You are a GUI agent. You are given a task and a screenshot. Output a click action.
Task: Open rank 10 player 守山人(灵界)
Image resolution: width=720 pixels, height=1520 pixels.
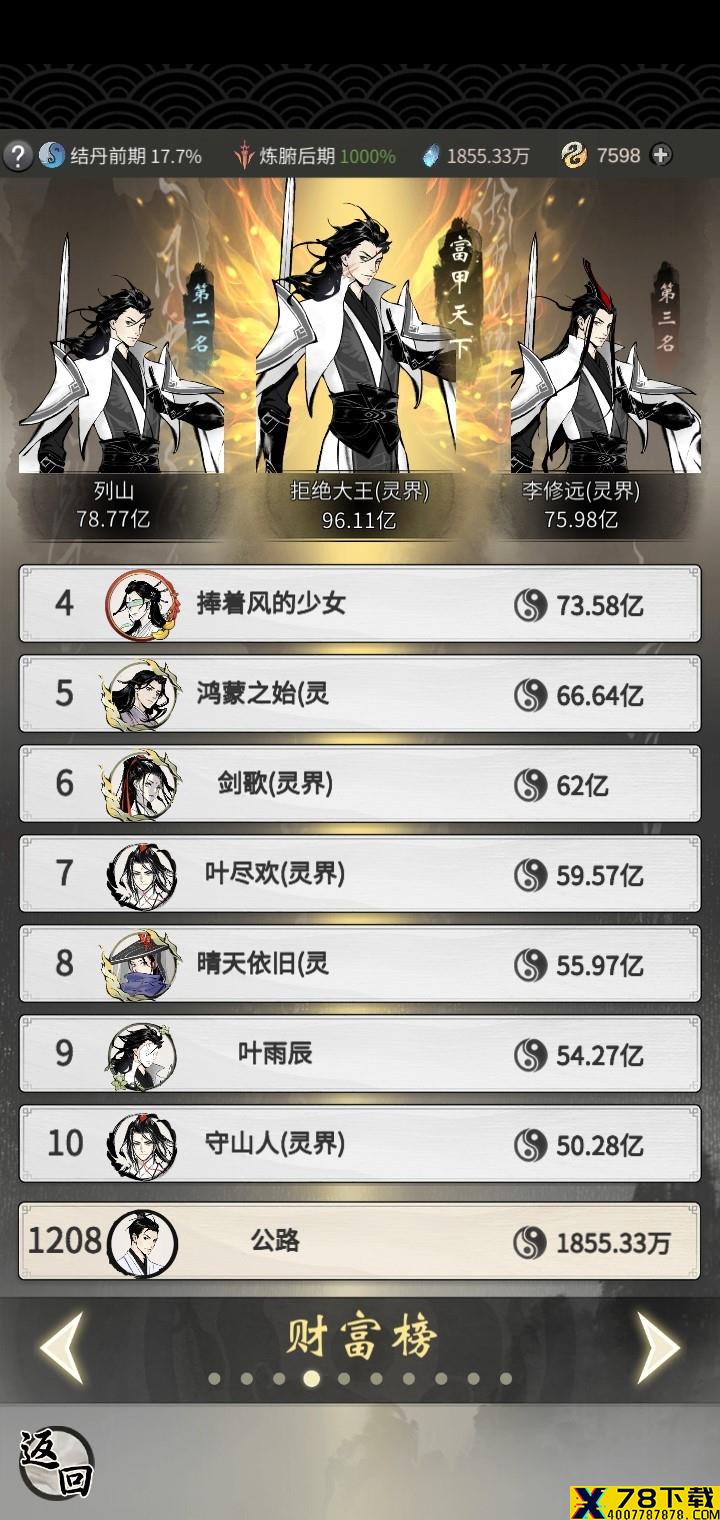click(360, 1144)
